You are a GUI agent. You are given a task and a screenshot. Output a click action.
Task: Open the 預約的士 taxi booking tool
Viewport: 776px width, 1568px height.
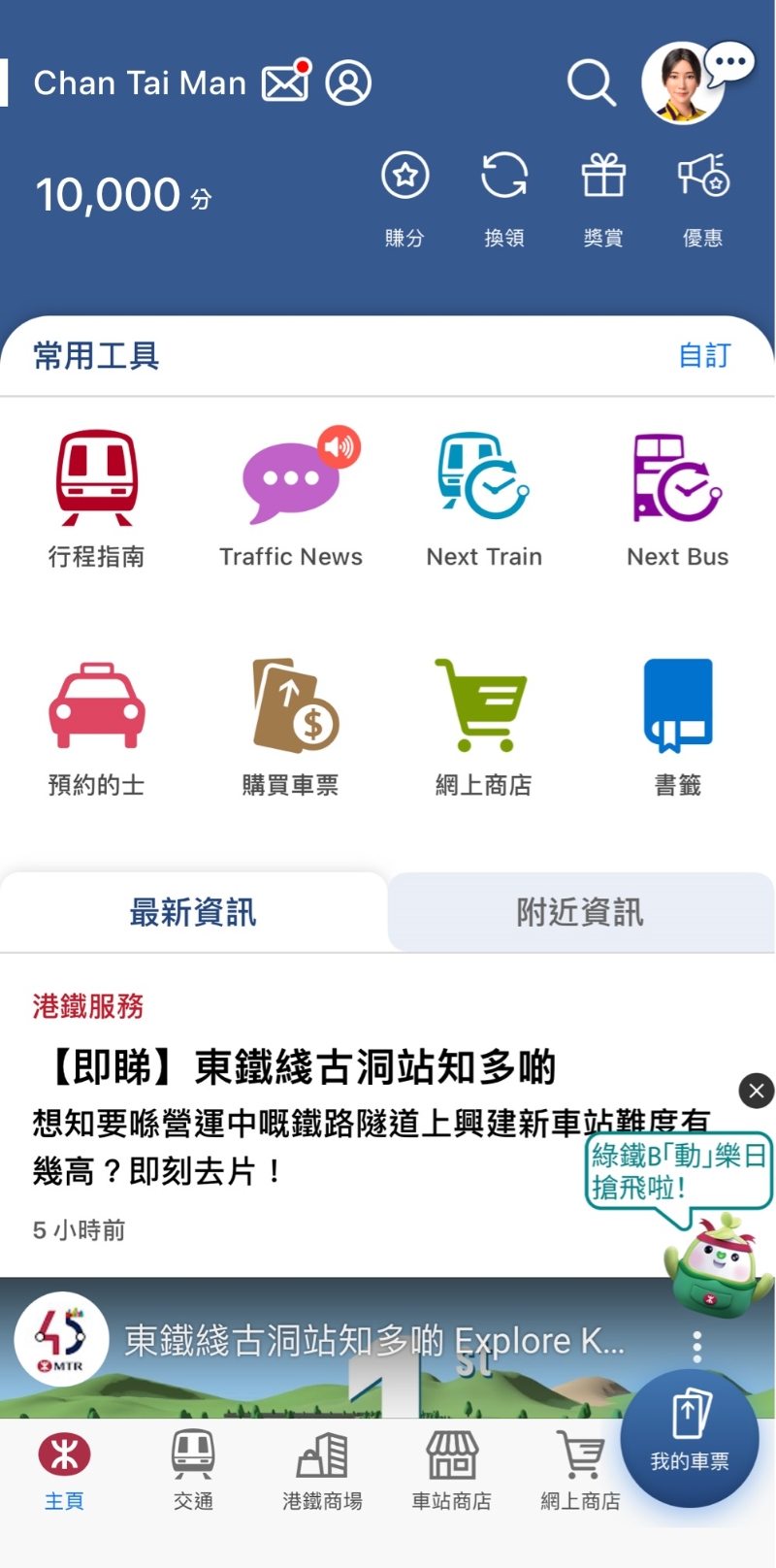click(x=97, y=723)
